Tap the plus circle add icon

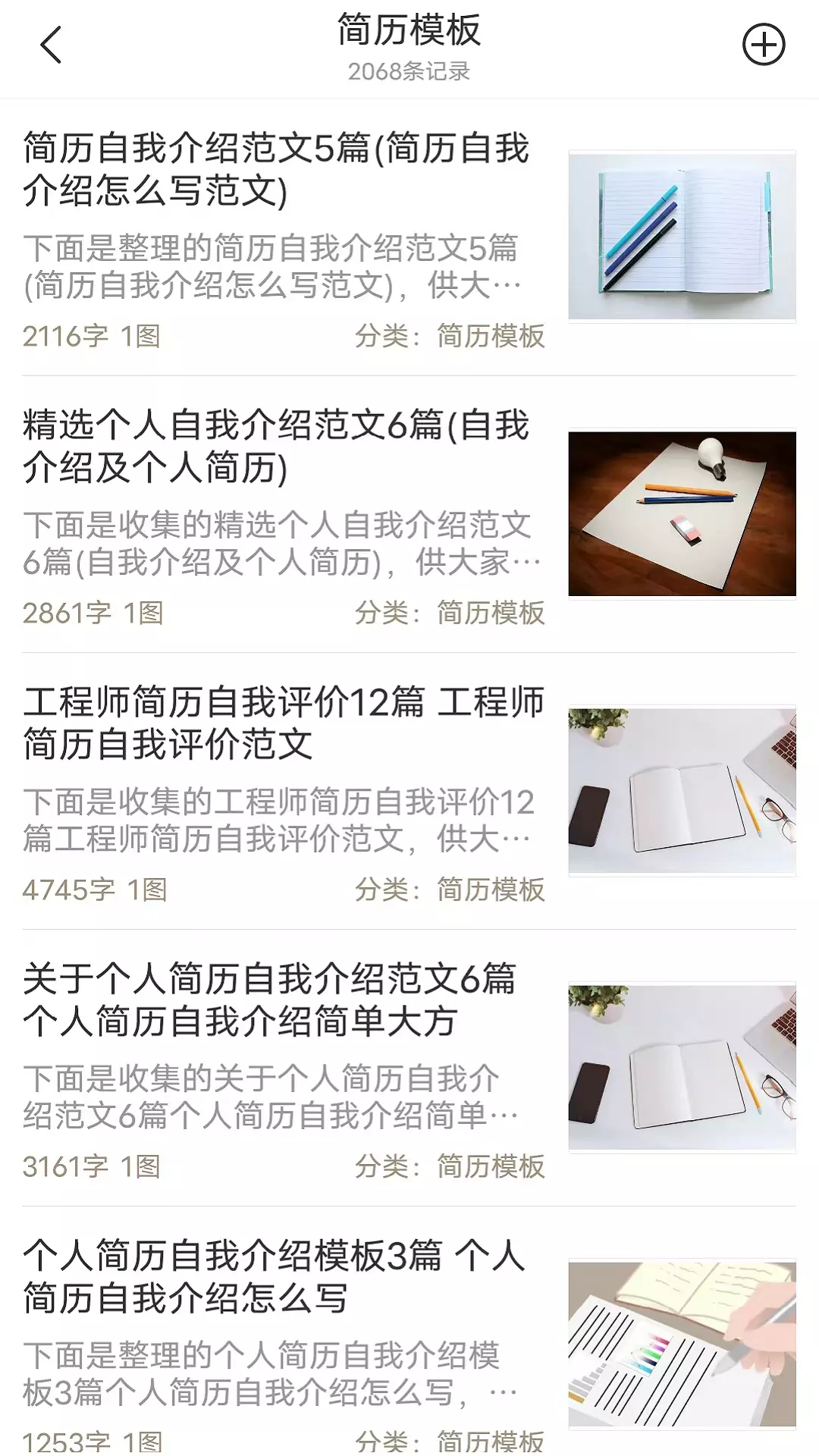coord(763,45)
